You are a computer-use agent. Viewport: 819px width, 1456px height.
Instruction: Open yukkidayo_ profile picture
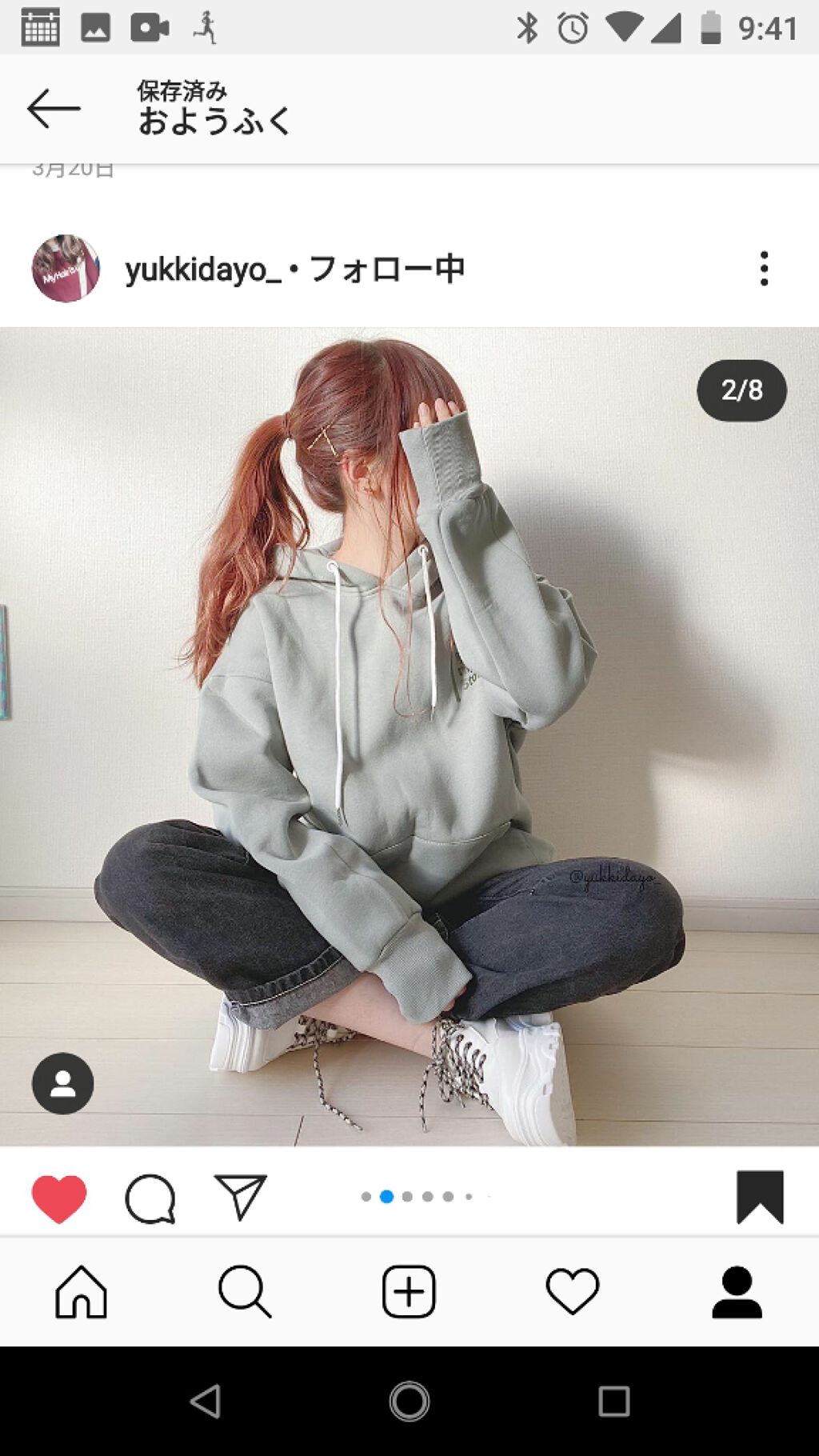tap(66, 269)
